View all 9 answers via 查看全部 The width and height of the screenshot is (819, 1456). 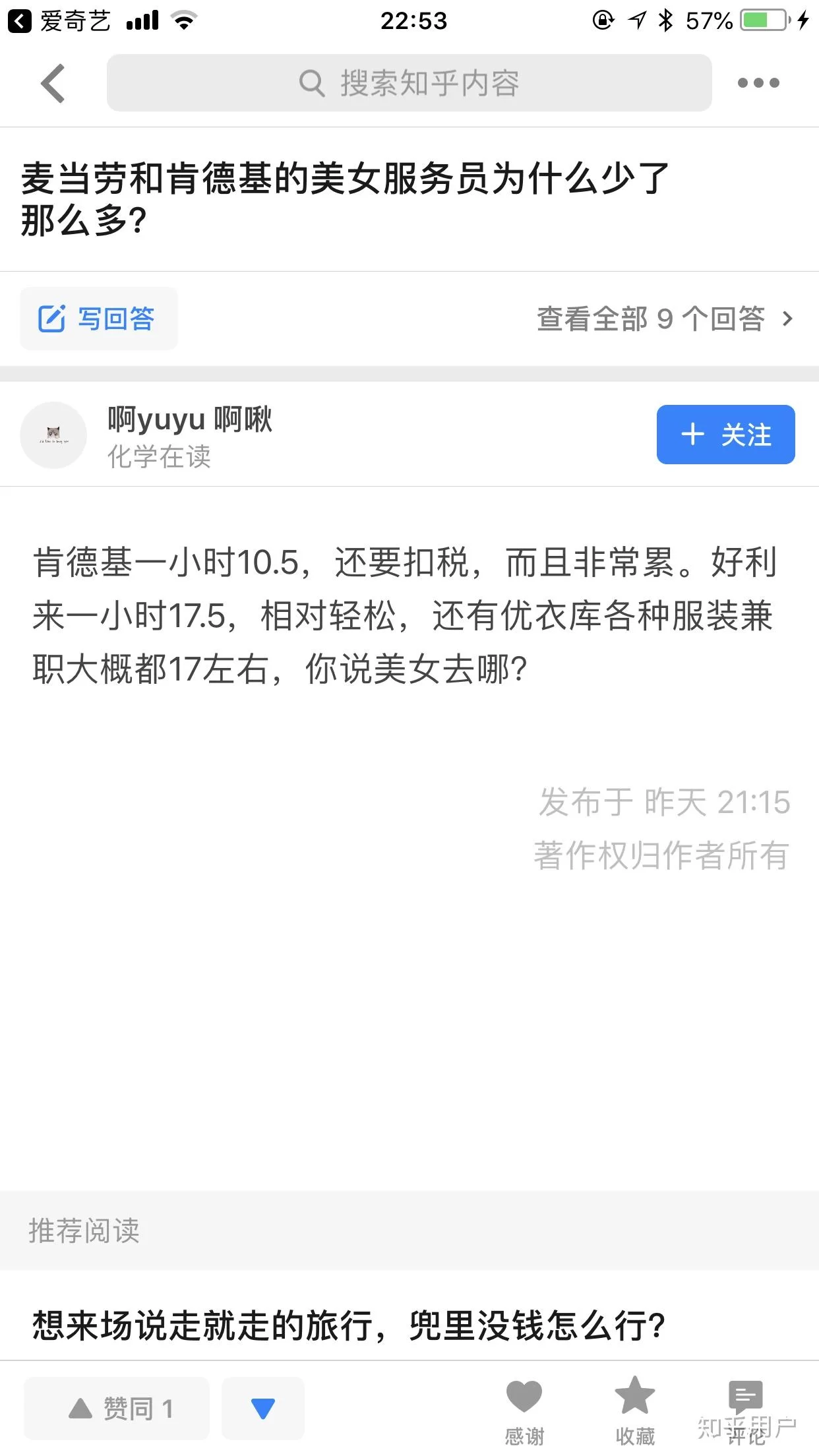[x=664, y=319]
